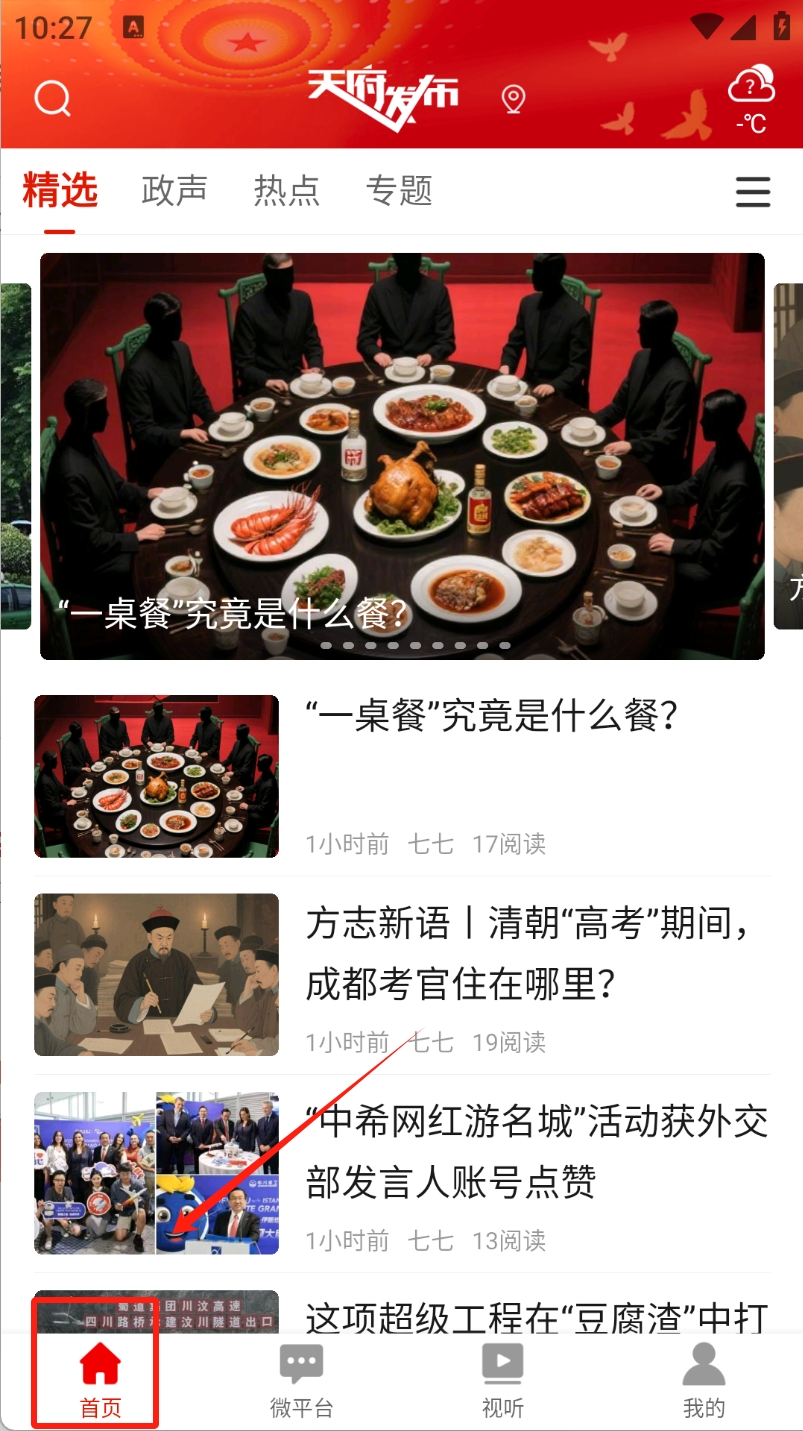Switch to the 微平台 tab
This screenshot has height=1431, width=803.
point(301,1381)
